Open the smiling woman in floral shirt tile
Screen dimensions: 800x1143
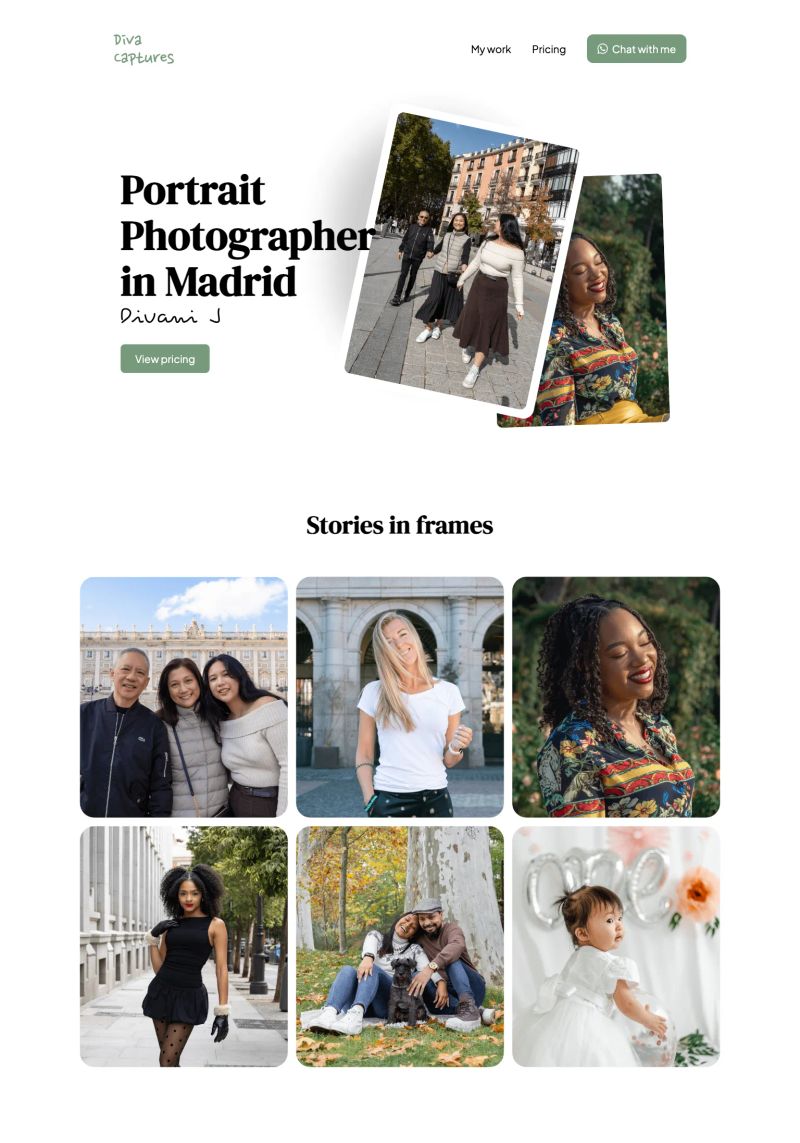616,697
